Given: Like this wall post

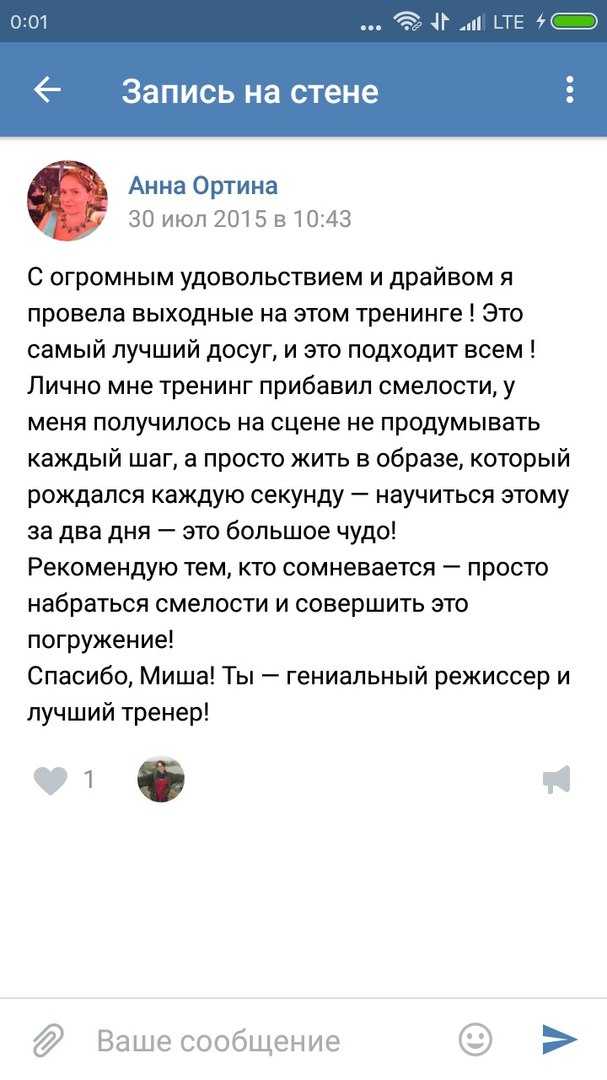Looking at the screenshot, I should (x=51, y=780).
